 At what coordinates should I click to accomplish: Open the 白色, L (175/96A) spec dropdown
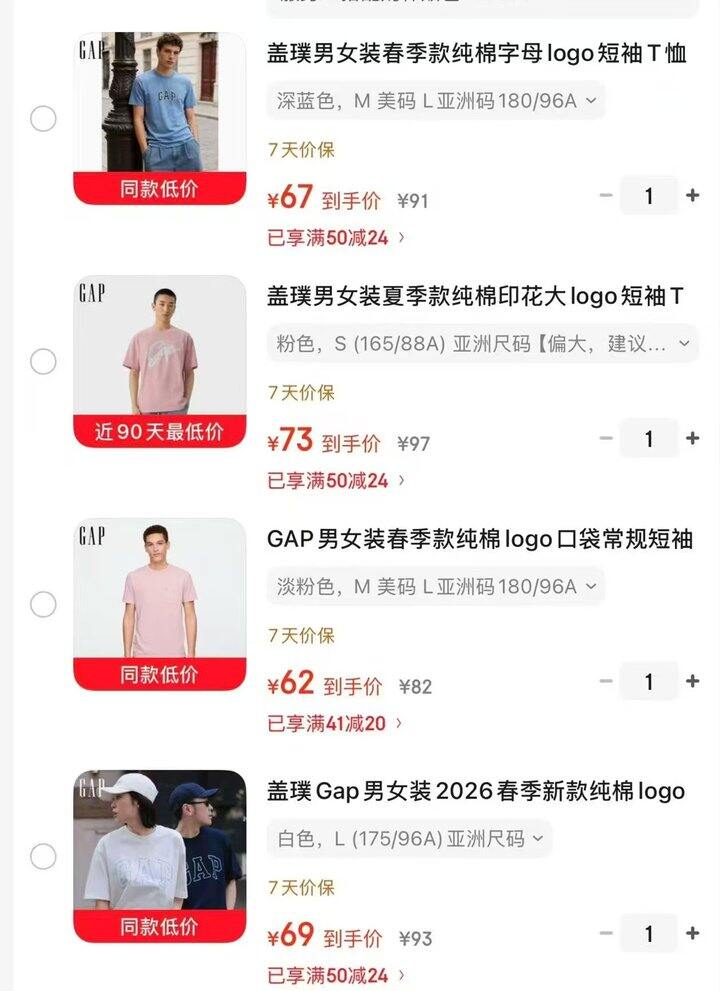(x=410, y=839)
